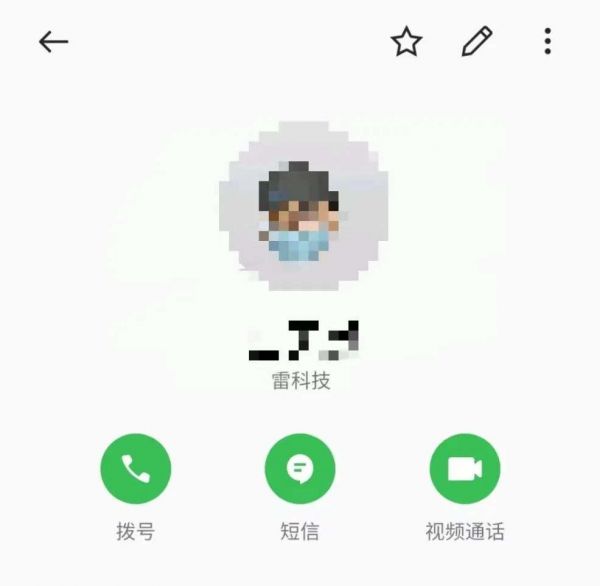The height and width of the screenshot is (586, 600).
Task: Go back using the back arrow
Action: point(53,42)
